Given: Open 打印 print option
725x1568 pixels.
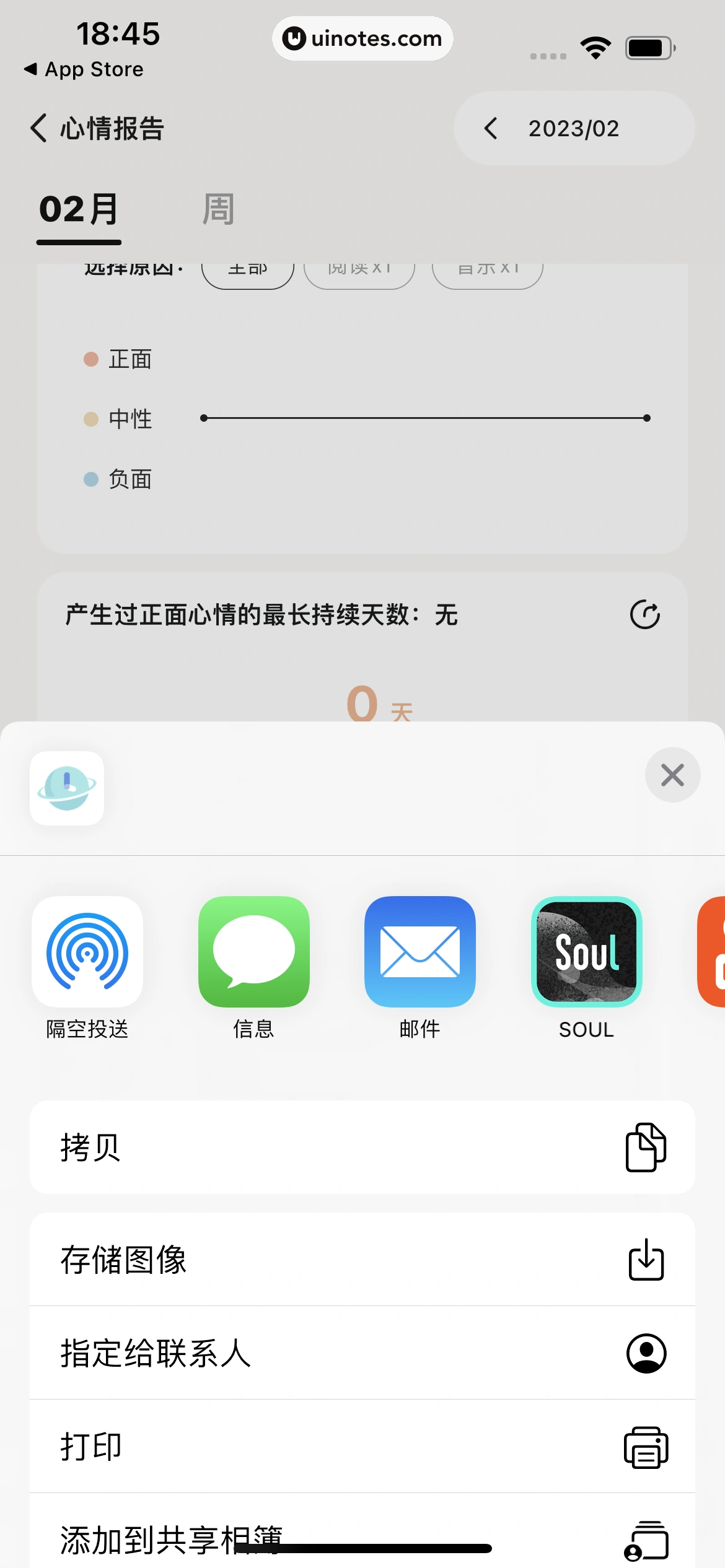Looking at the screenshot, I should 362,1447.
